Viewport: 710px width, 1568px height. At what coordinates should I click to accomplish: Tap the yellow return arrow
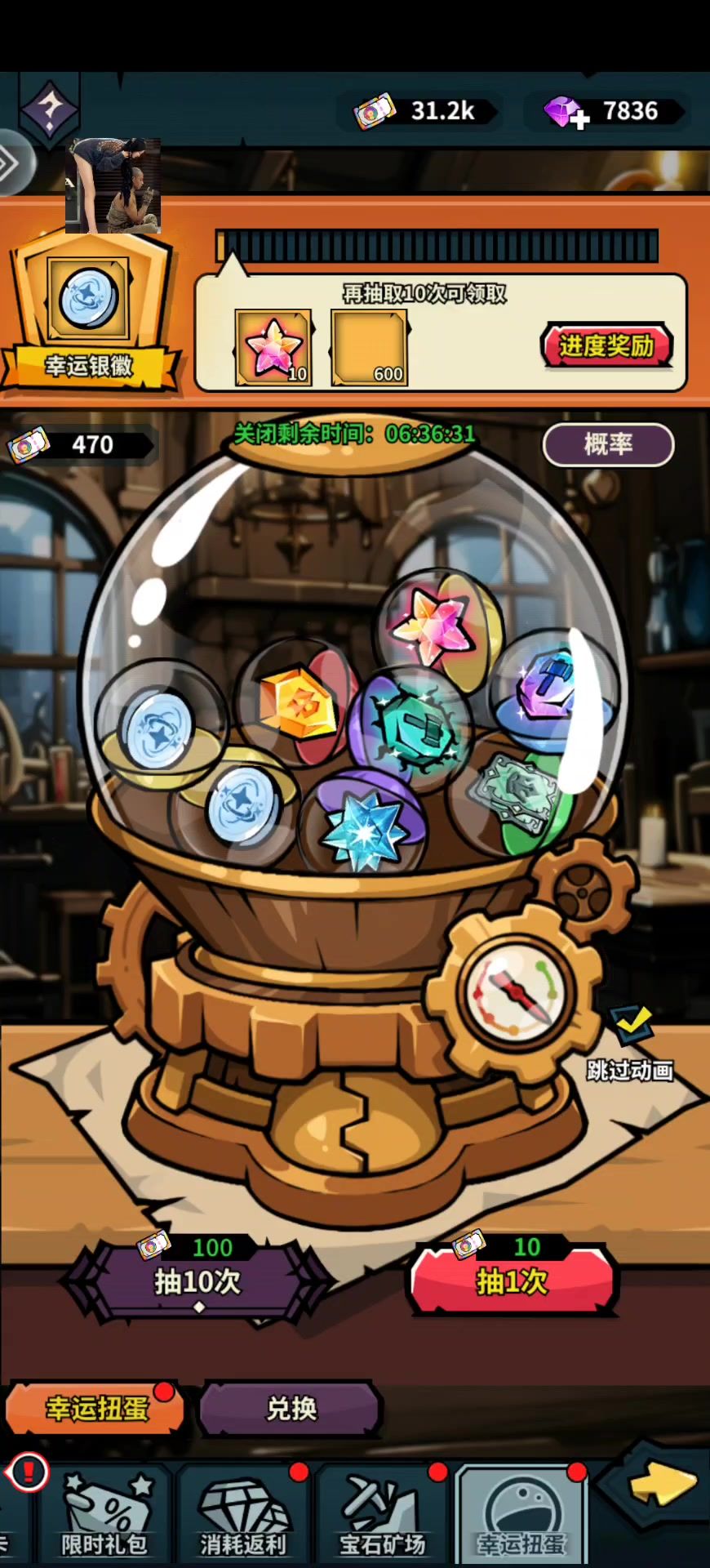(x=663, y=1483)
